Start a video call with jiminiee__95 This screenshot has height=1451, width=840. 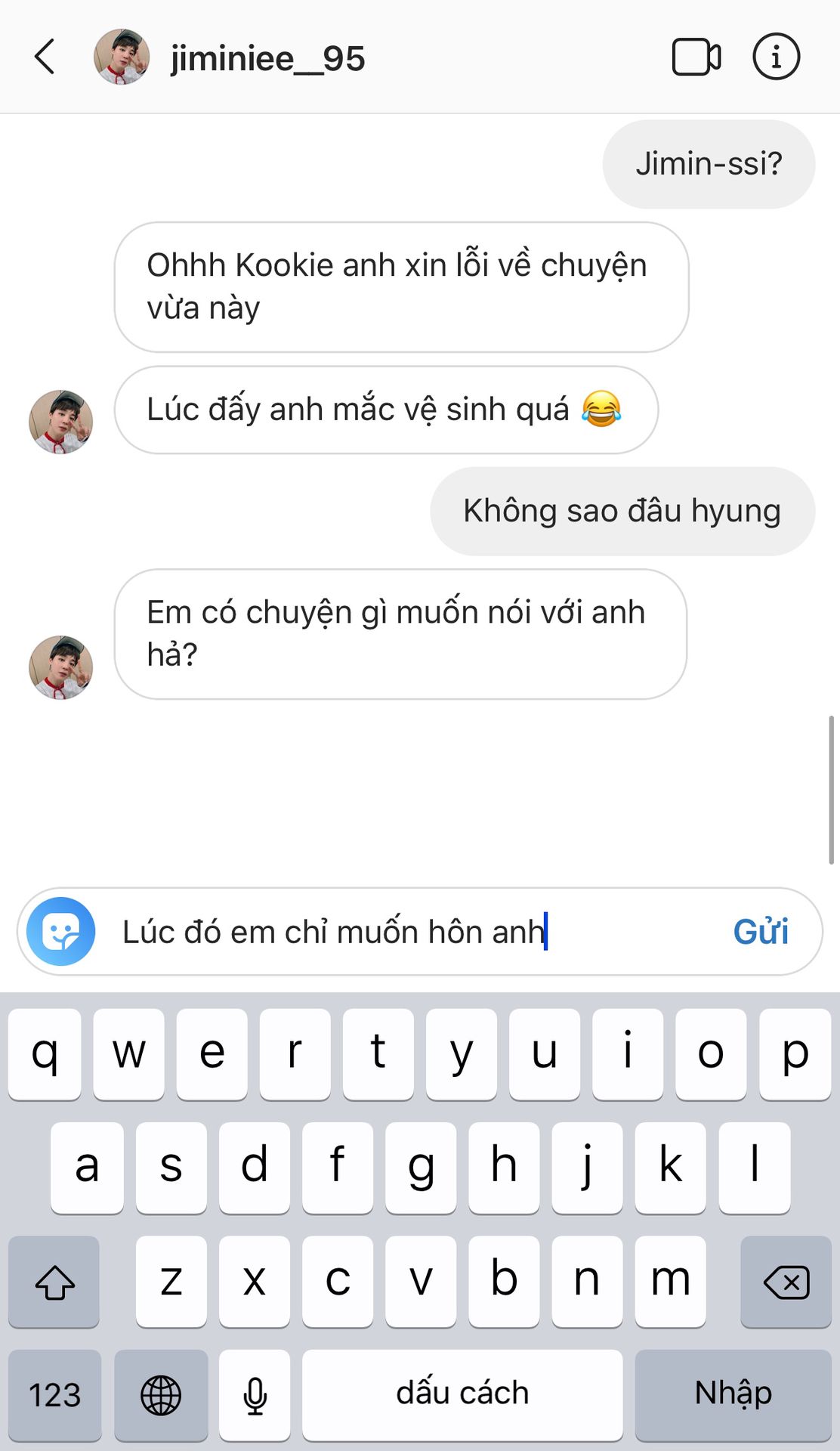pyautogui.click(x=696, y=57)
